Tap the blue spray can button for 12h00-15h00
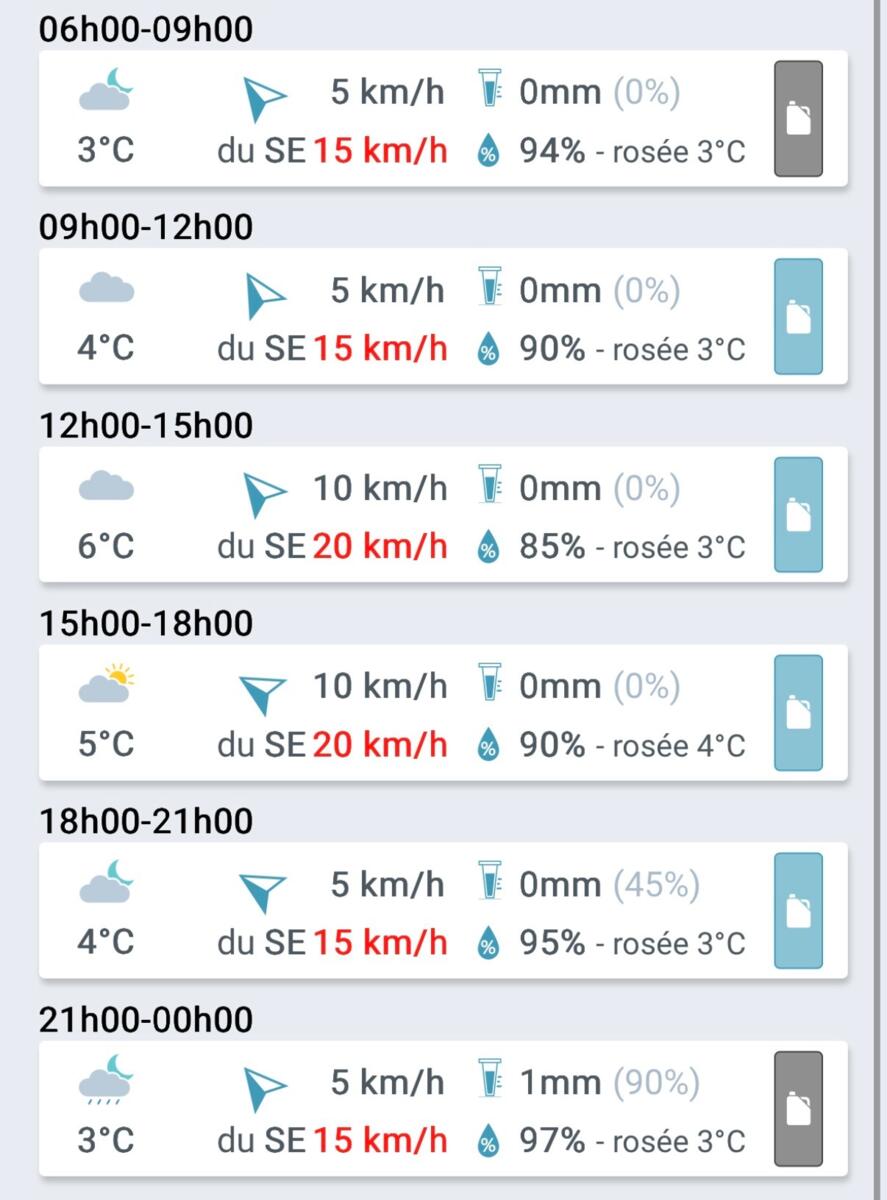The image size is (887, 1200). click(798, 515)
